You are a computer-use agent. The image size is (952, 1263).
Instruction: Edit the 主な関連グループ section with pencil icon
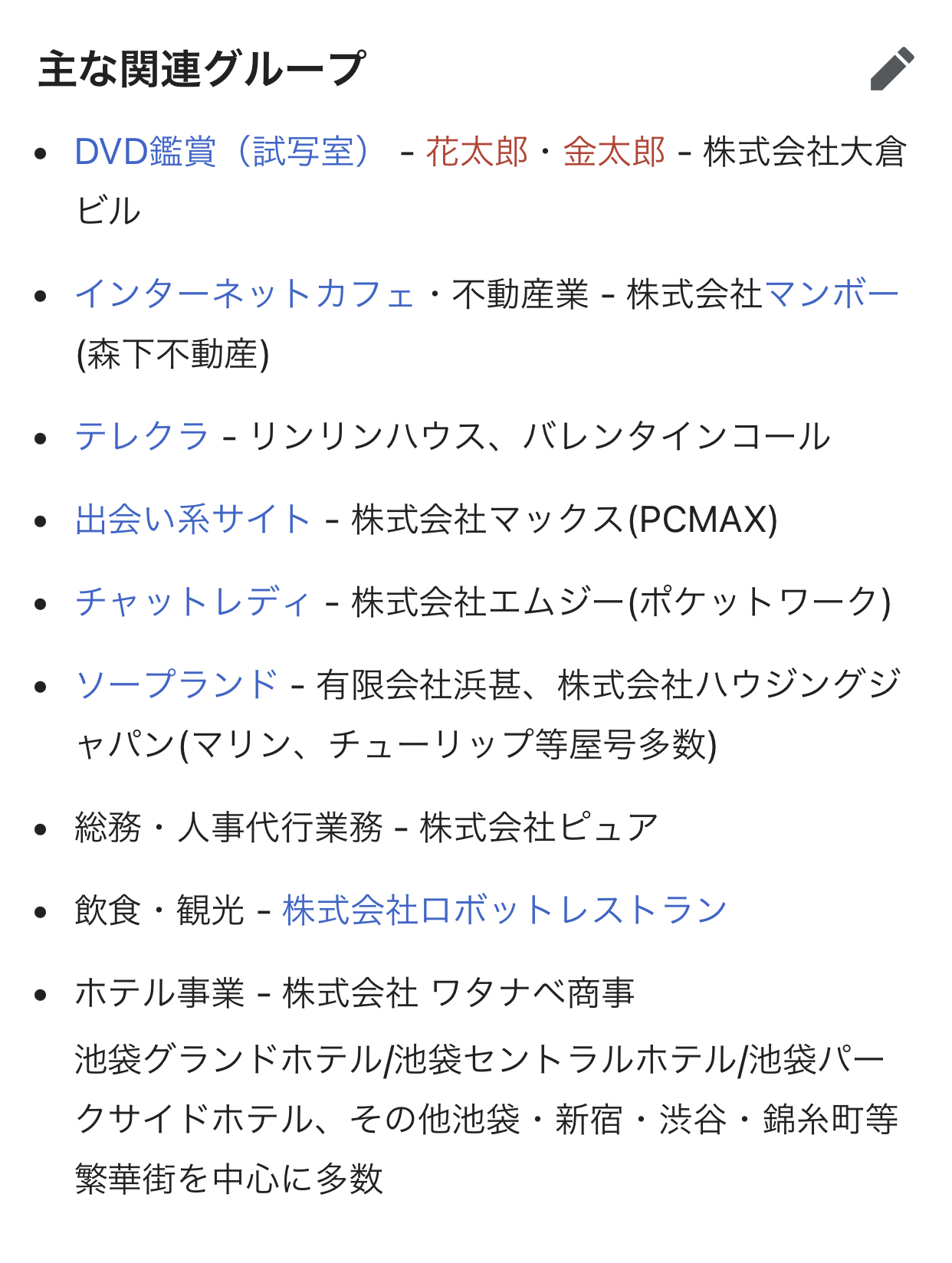[x=892, y=69]
